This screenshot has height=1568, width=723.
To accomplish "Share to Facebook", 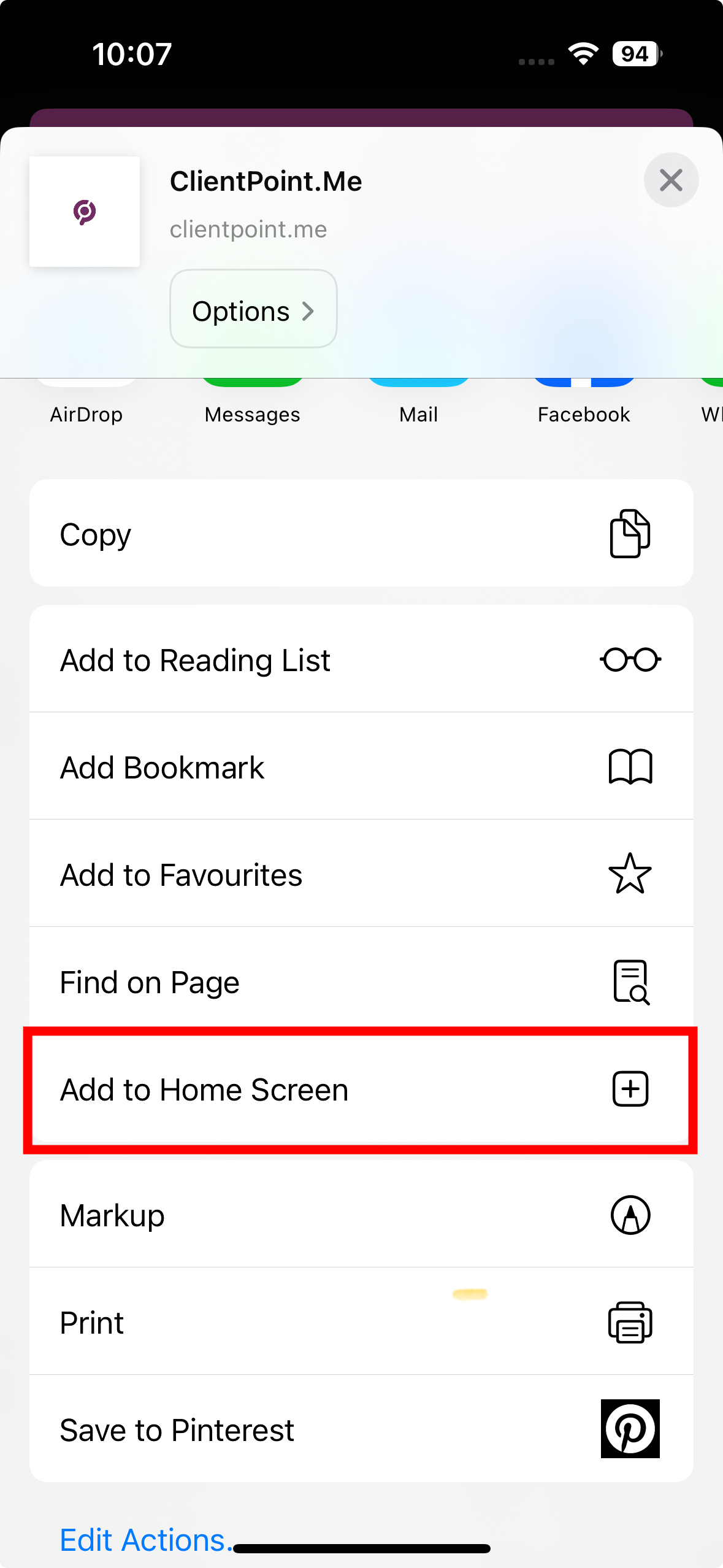I will (584, 405).
